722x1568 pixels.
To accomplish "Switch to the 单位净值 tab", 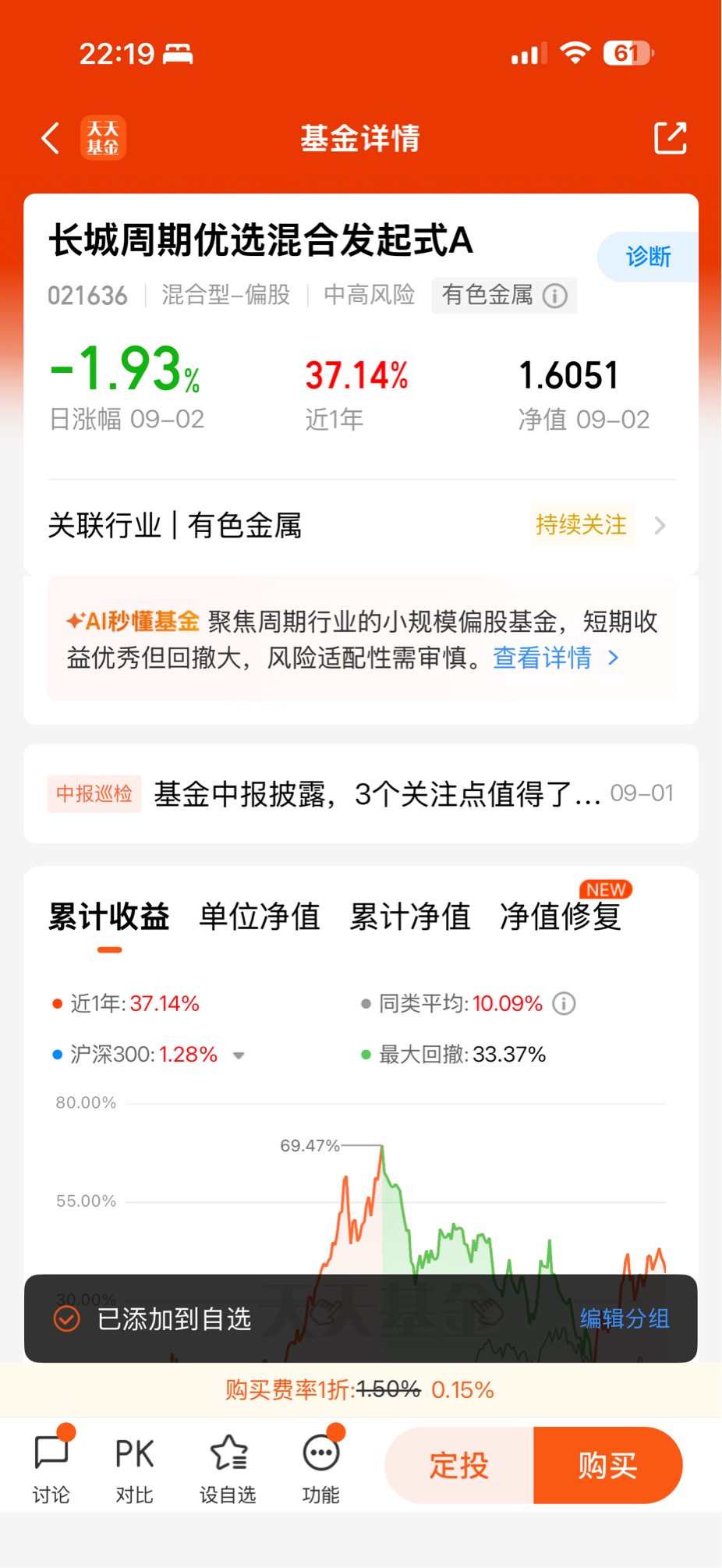I will click(x=260, y=917).
